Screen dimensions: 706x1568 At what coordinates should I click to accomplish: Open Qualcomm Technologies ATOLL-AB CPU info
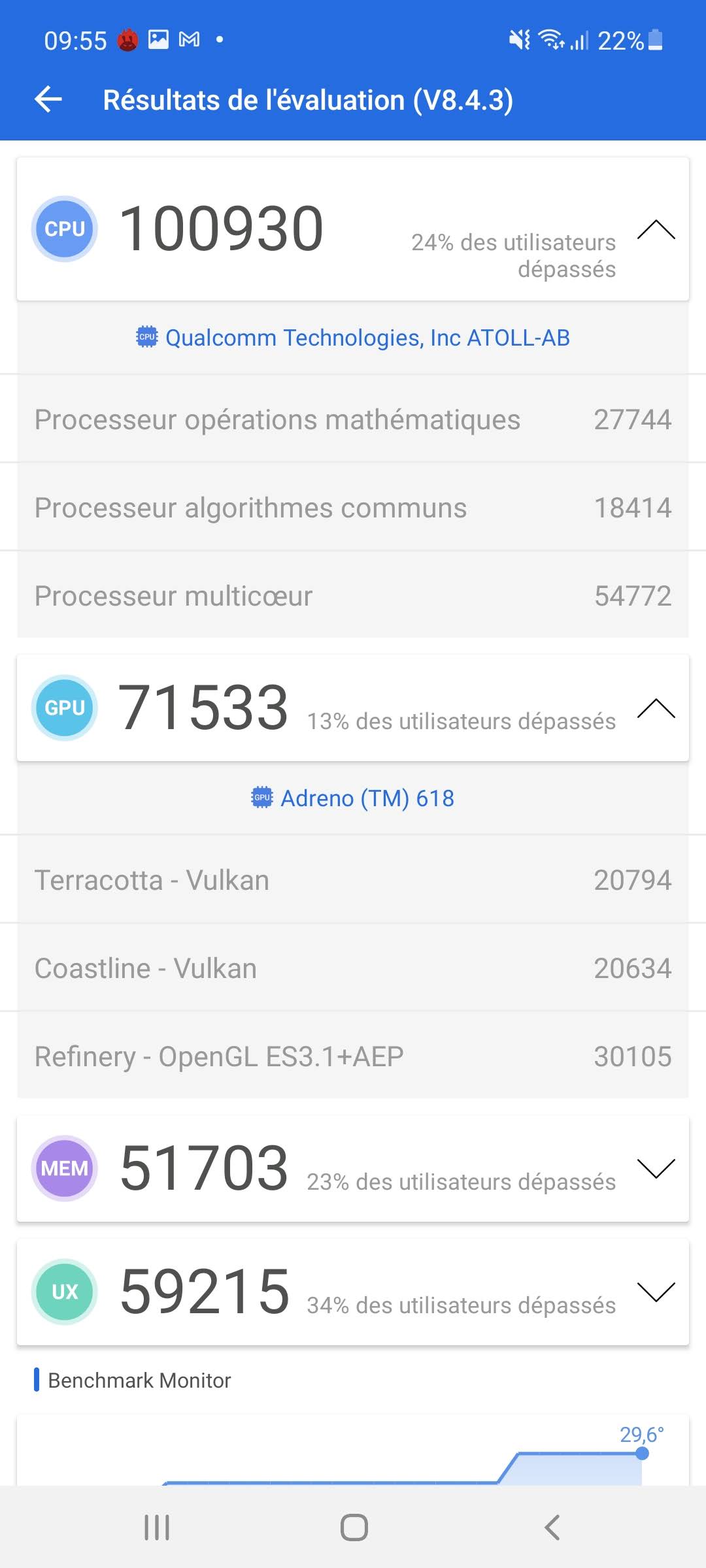pyautogui.click(x=353, y=338)
